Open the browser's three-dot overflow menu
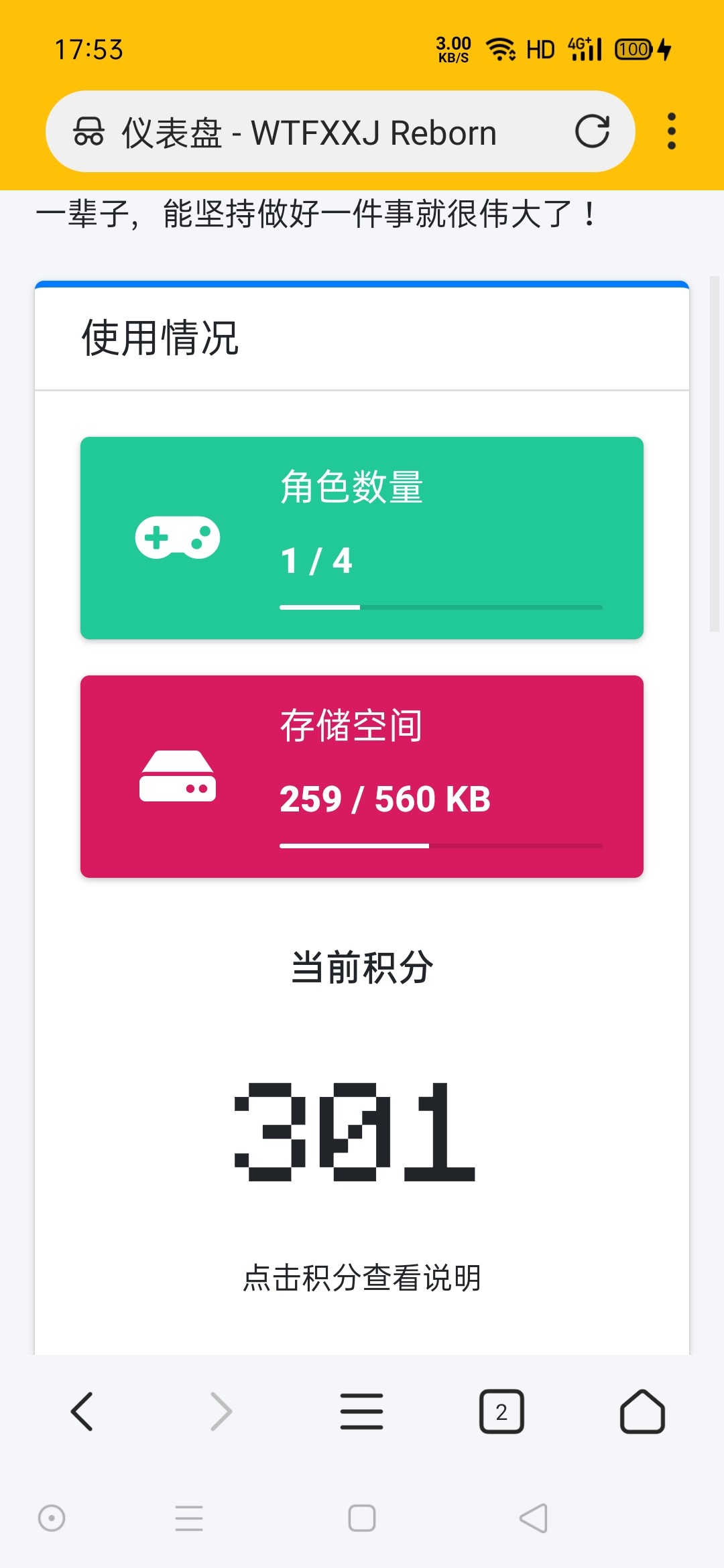The height and width of the screenshot is (1568, 724). [x=671, y=131]
